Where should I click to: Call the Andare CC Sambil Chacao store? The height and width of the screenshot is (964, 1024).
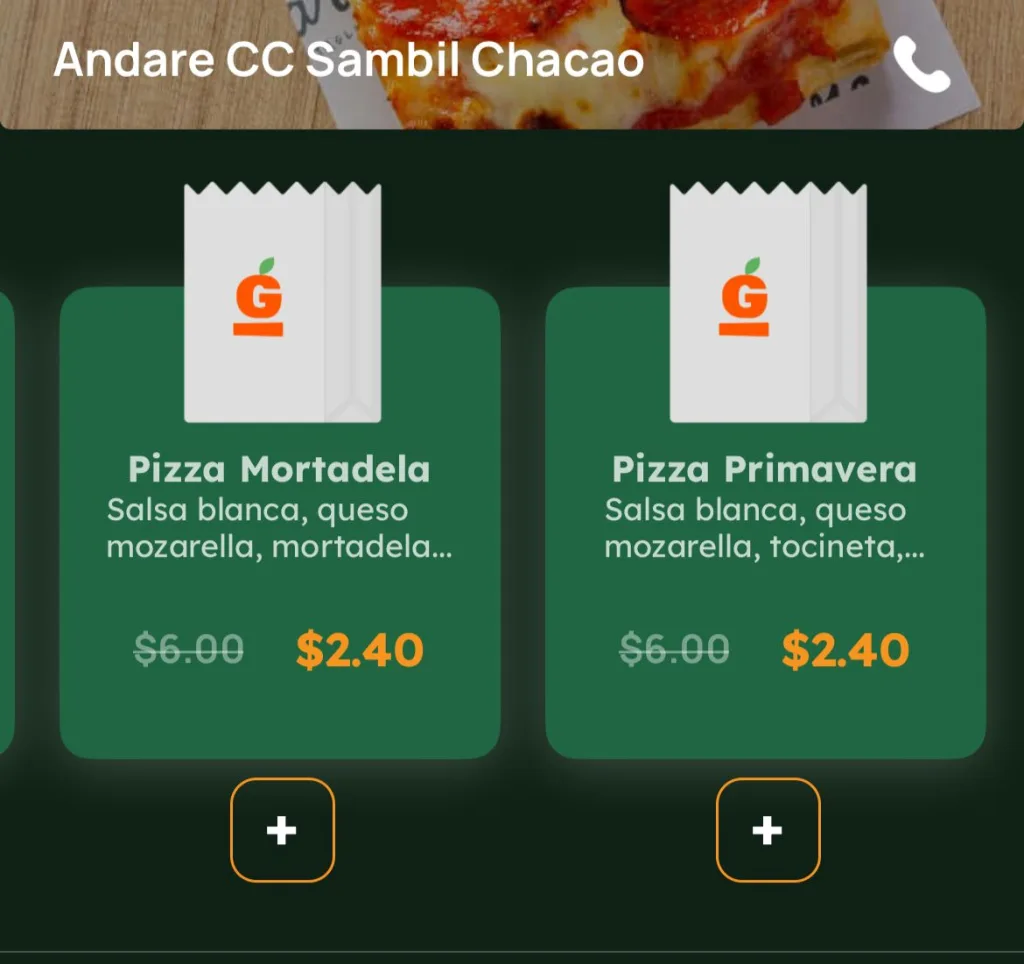(x=920, y=64)
